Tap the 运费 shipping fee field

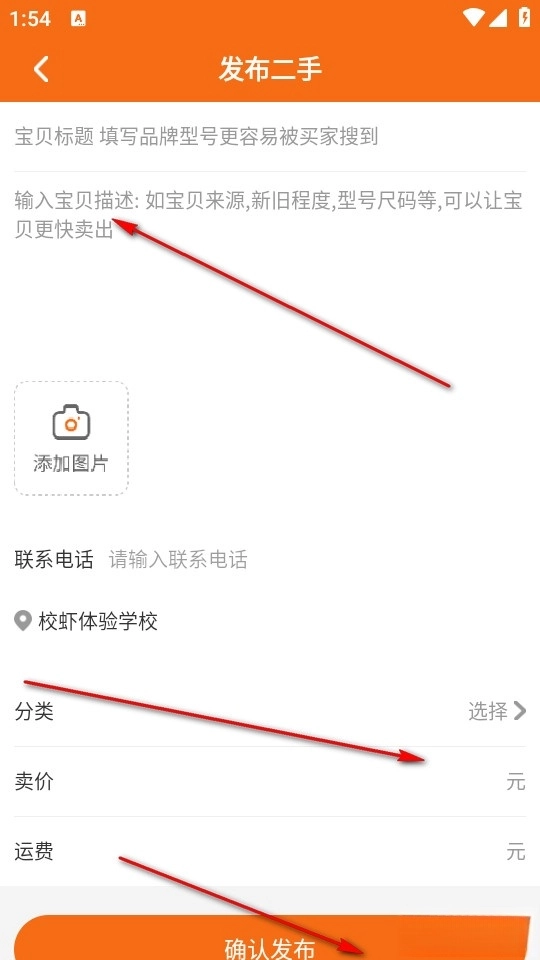point(270,851)
